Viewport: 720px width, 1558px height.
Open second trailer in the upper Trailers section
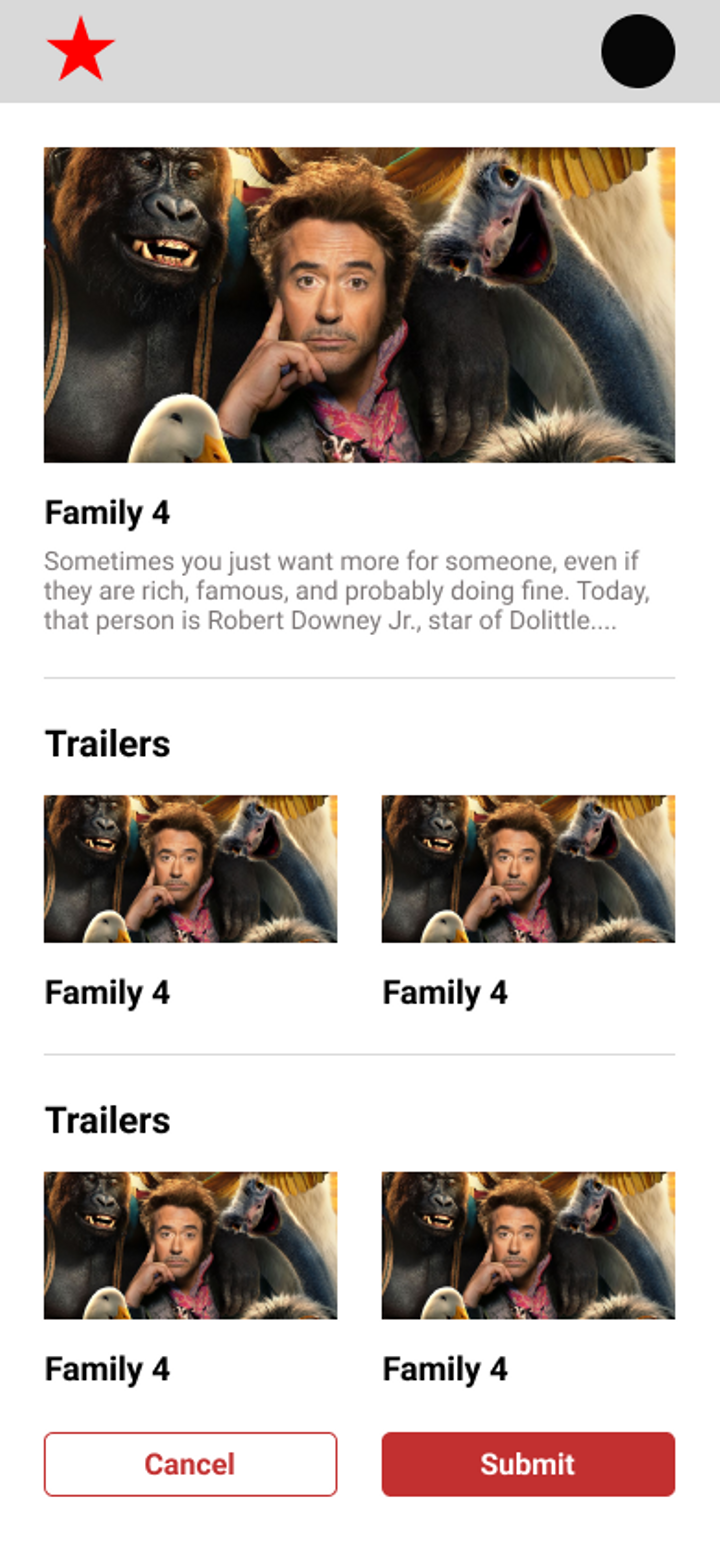point(528,868)
